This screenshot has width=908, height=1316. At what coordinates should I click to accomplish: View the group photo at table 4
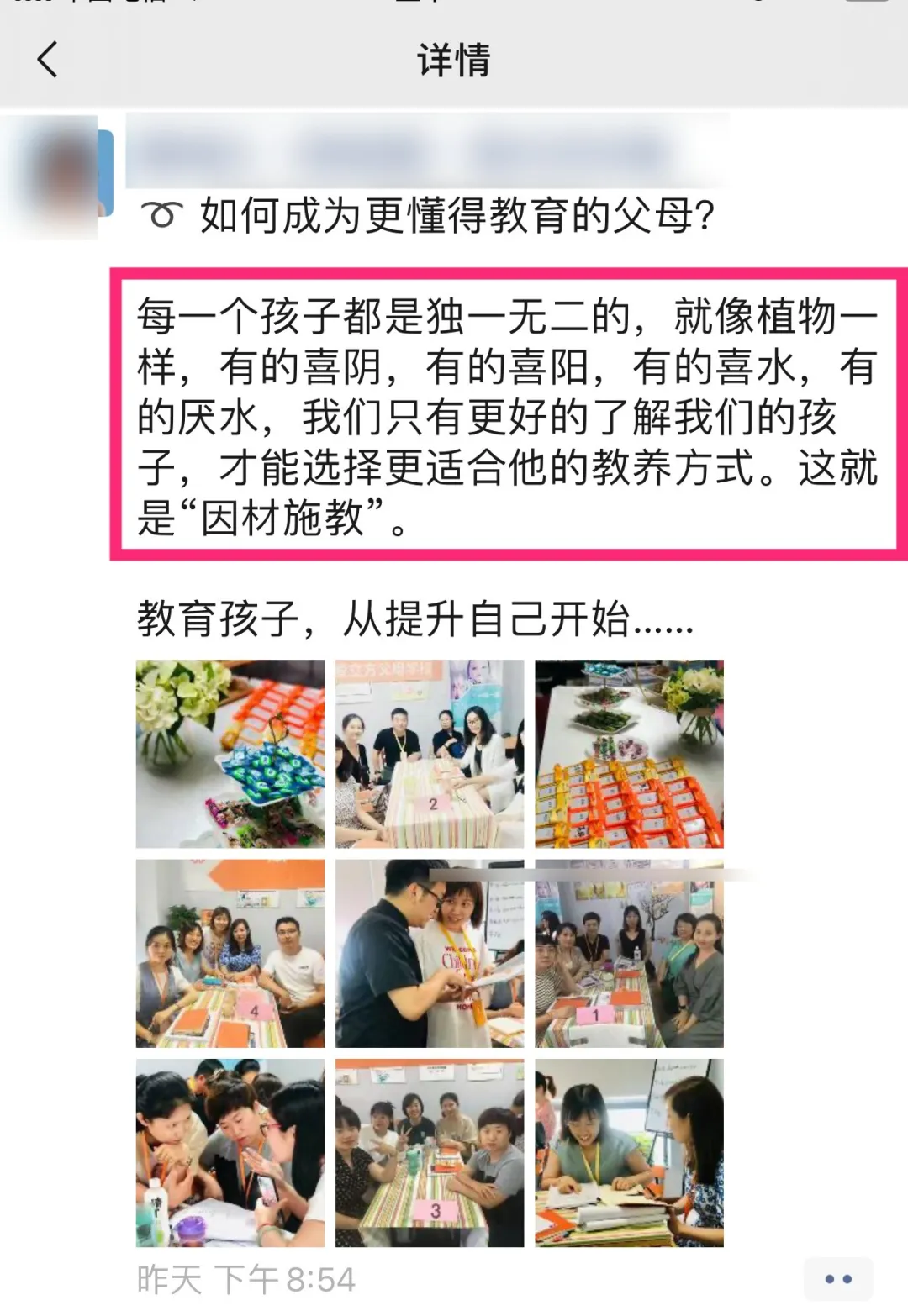coord(230,953)
